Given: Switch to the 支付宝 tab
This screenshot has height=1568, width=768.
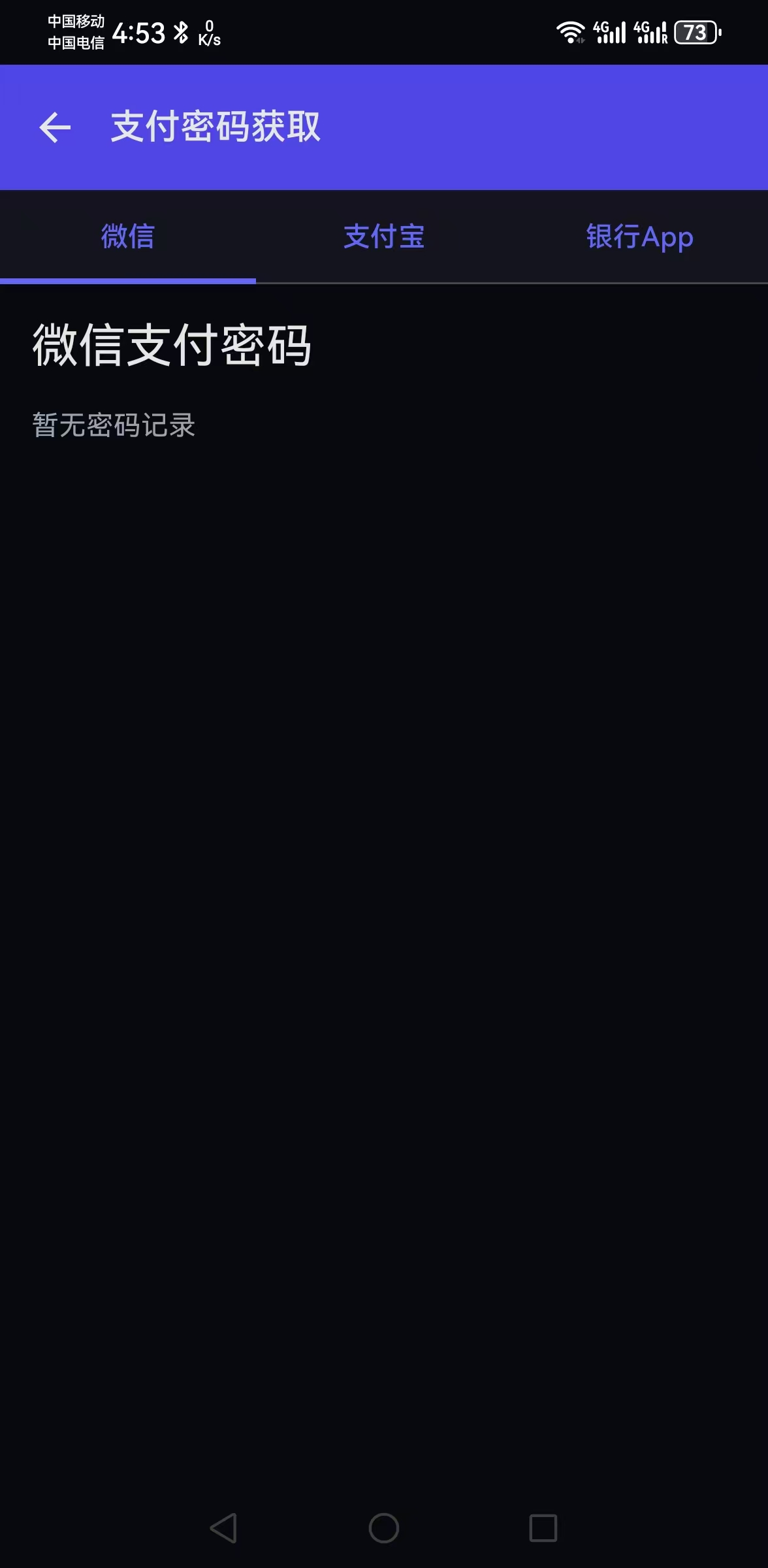Looking at the screenshot, I should 384,237.
